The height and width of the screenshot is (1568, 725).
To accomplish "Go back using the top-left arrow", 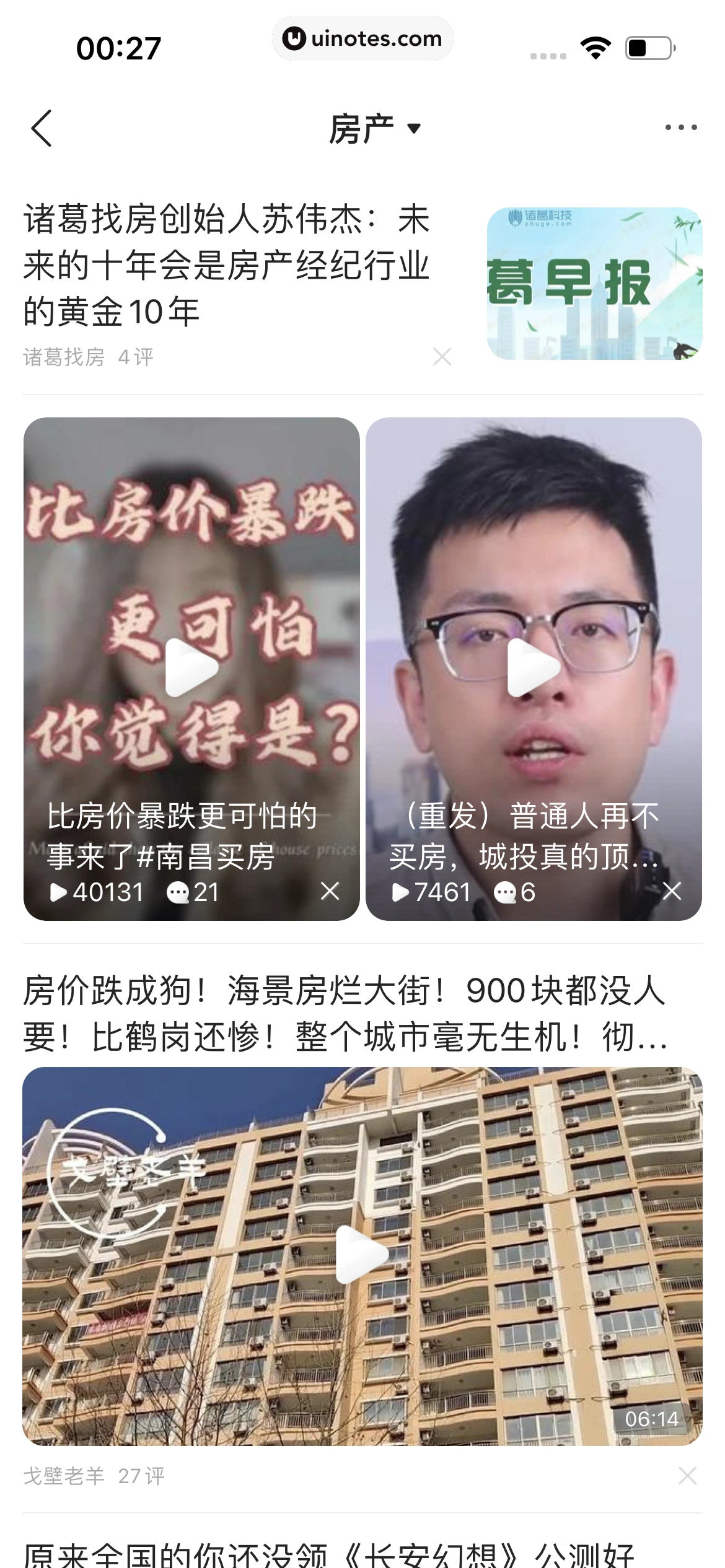I will pos(42,128).
